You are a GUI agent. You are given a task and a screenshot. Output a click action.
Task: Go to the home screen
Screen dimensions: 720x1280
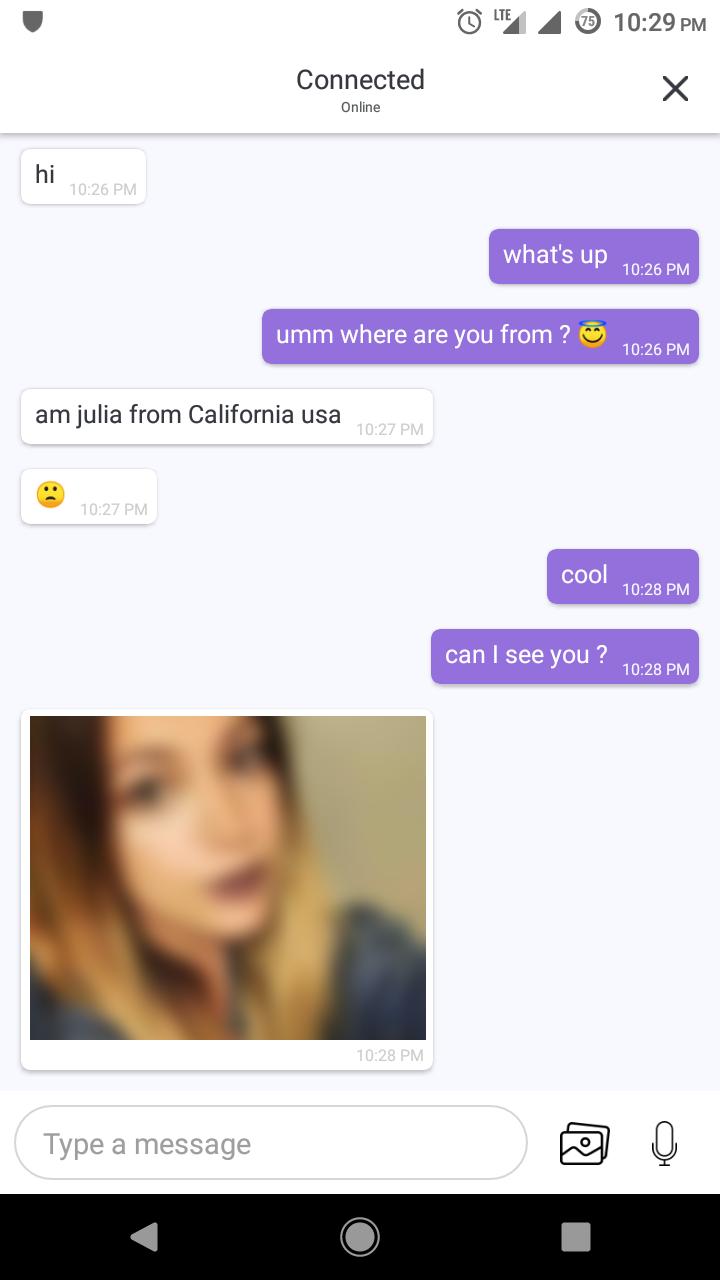360,1237
